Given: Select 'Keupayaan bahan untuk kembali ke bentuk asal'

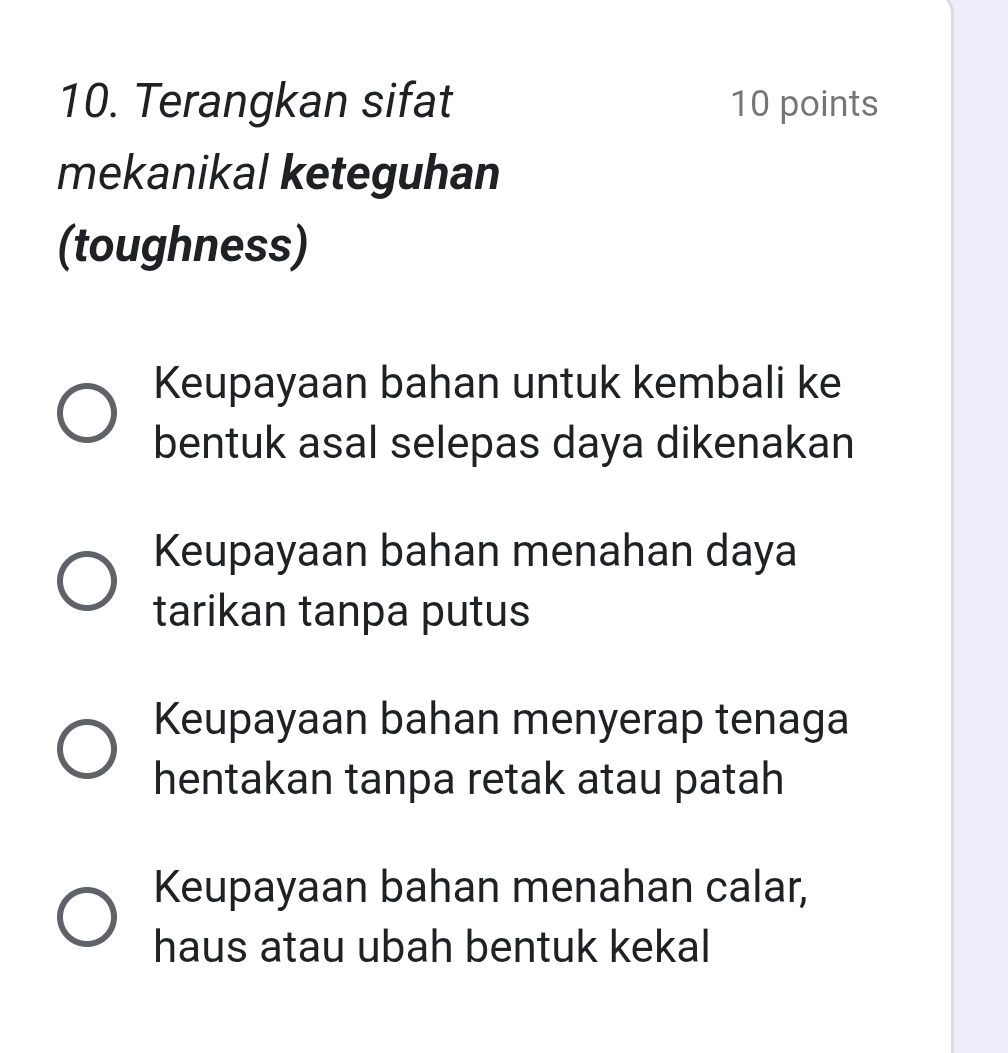Looking at the screenshot, I should (85, 413).
